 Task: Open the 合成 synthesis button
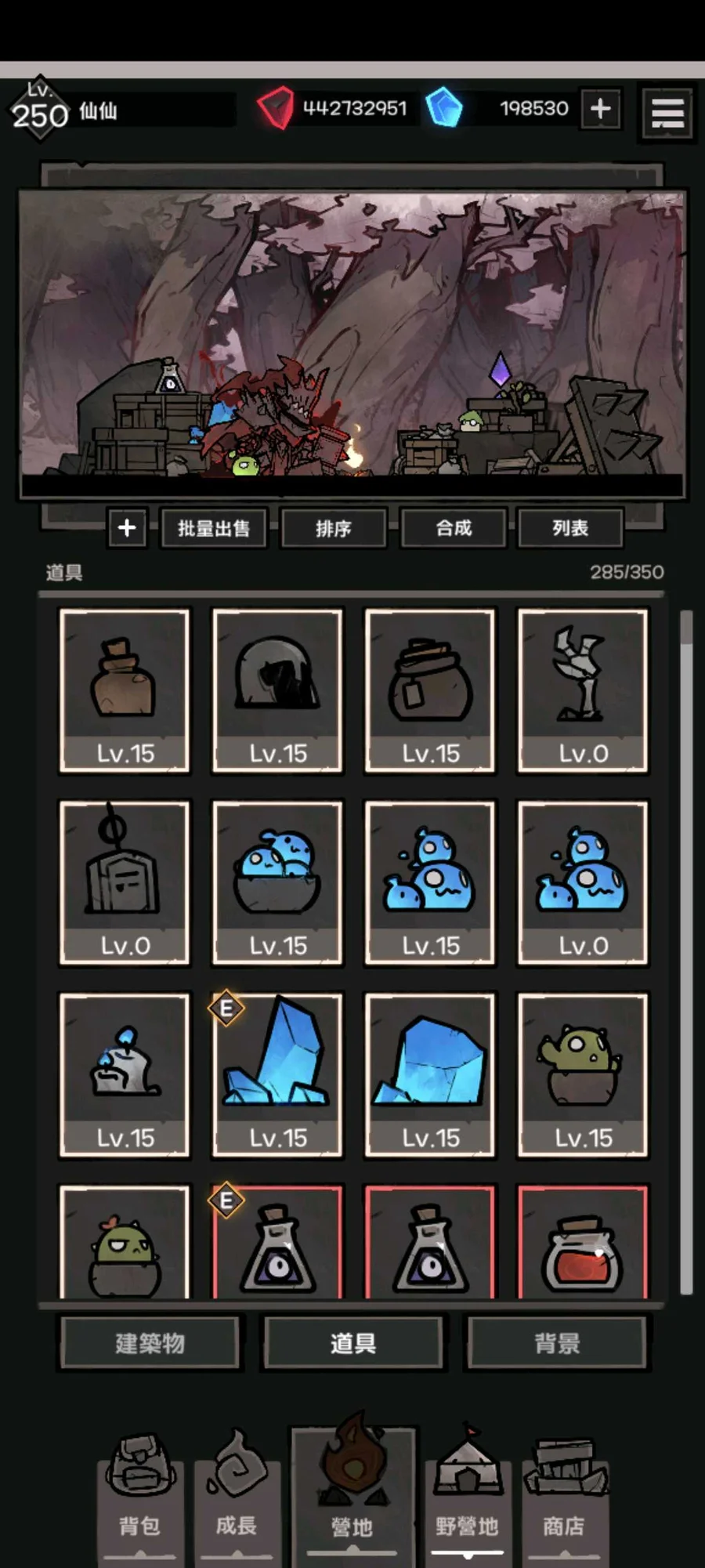[454, 528]
